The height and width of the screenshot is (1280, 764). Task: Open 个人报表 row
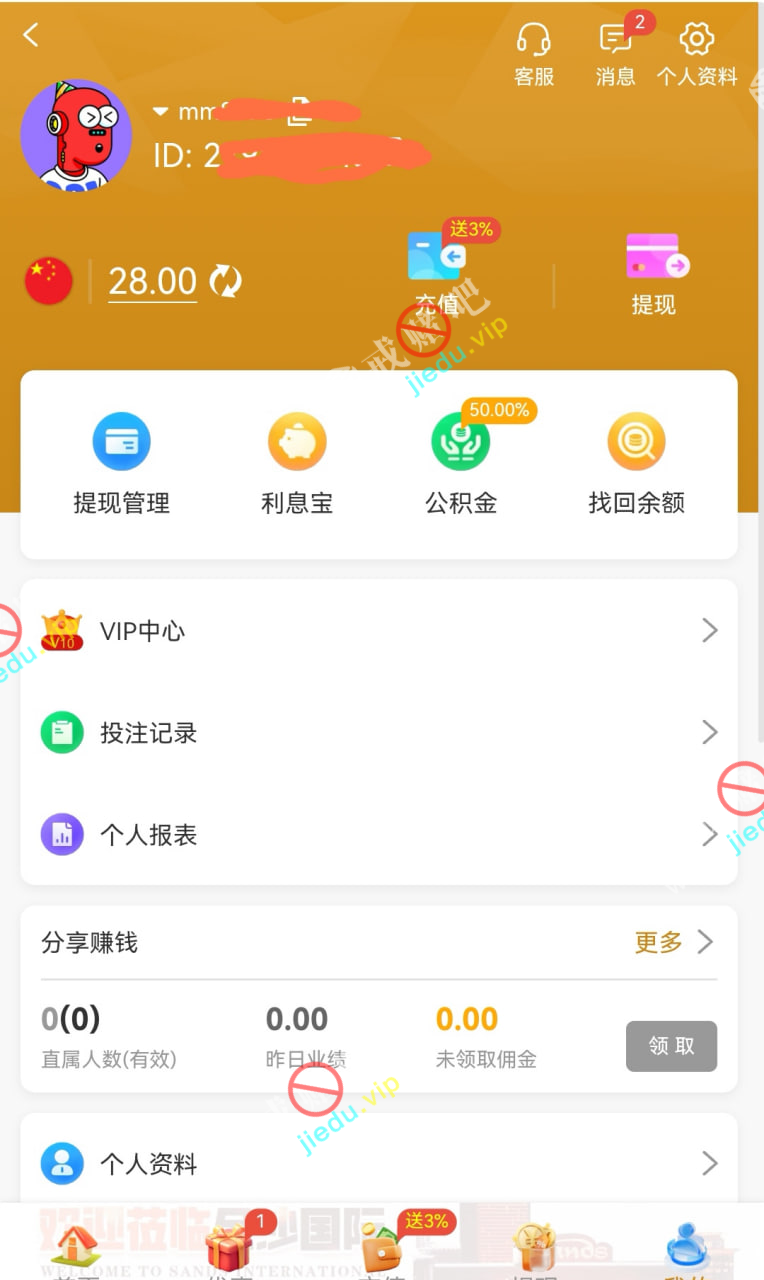tap(378, 834)
